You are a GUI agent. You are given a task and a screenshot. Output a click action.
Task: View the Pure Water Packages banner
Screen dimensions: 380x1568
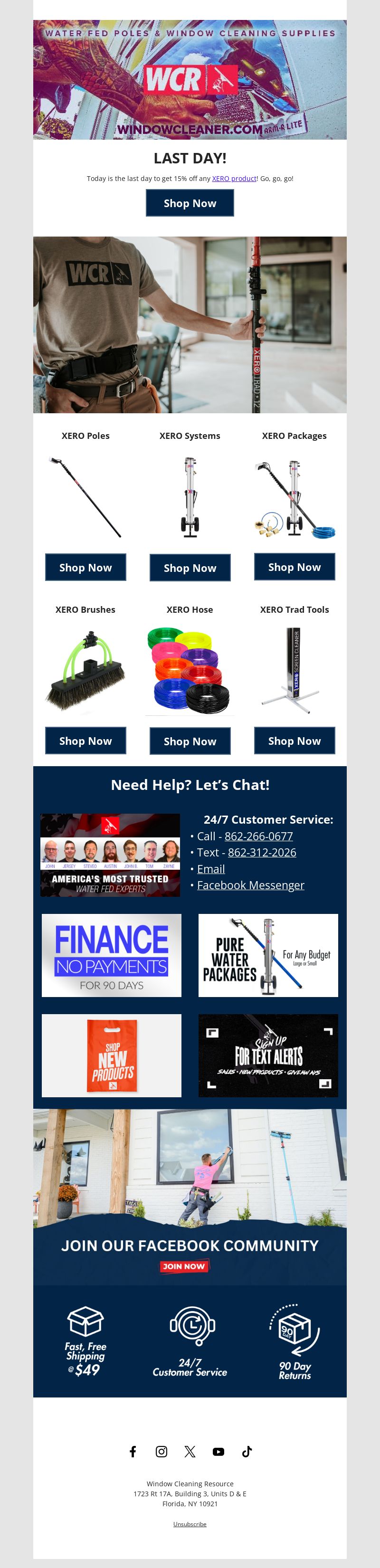point(268,955)
